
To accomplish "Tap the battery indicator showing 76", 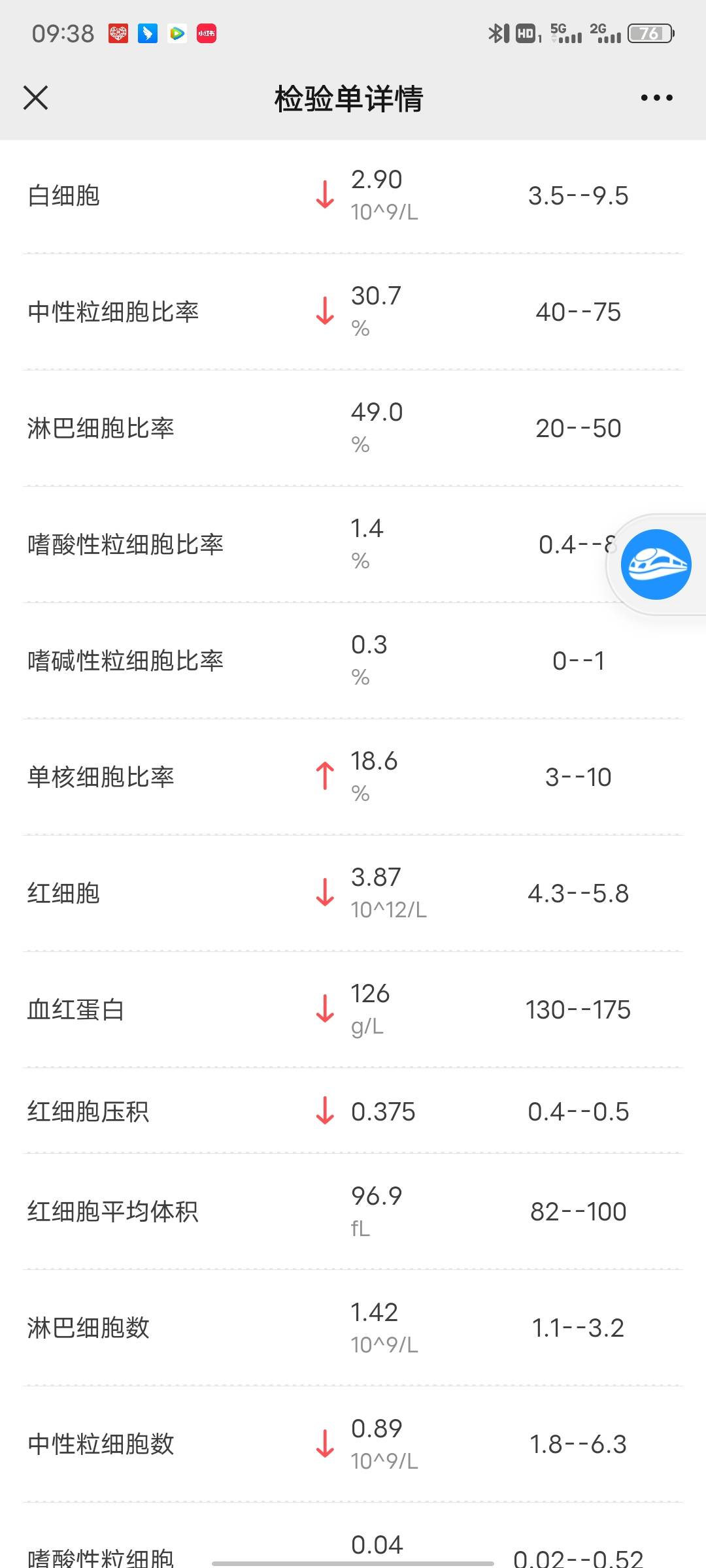I will tap(650, 35).
